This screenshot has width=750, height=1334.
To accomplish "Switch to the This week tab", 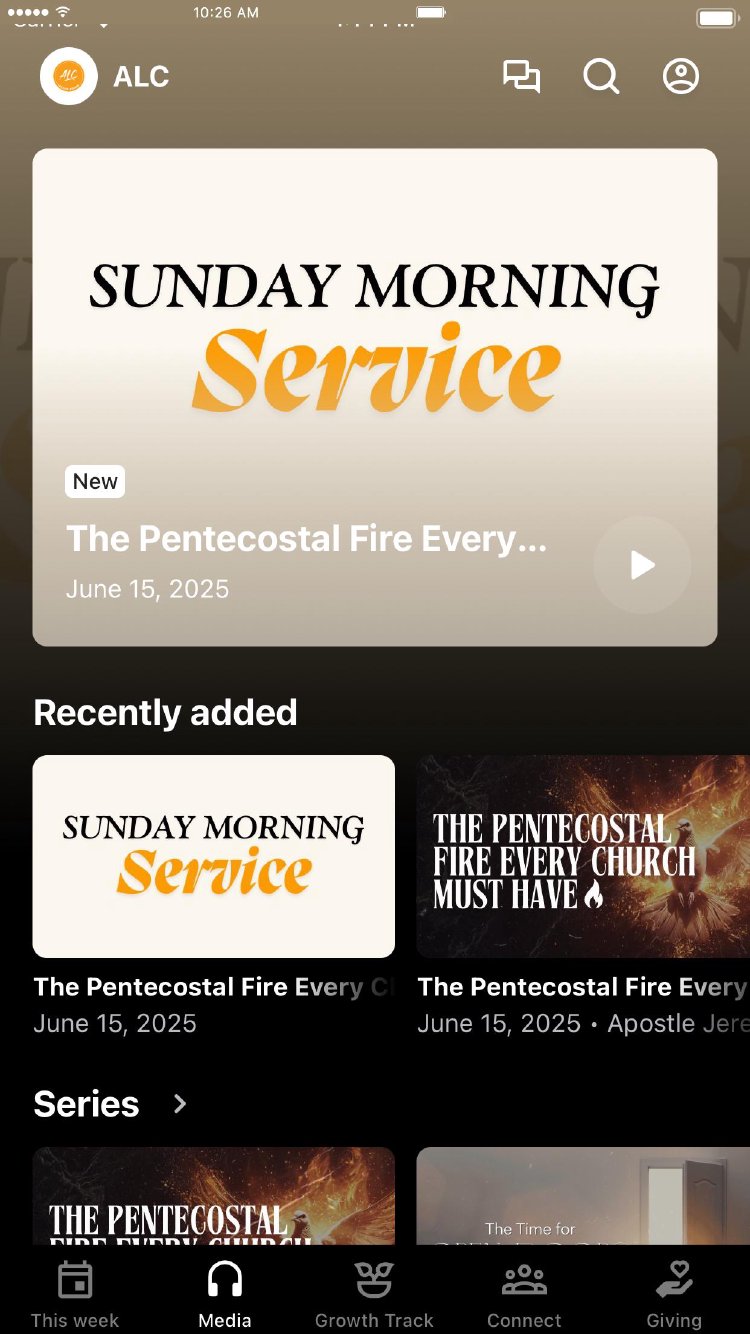I will (75, 1294).
